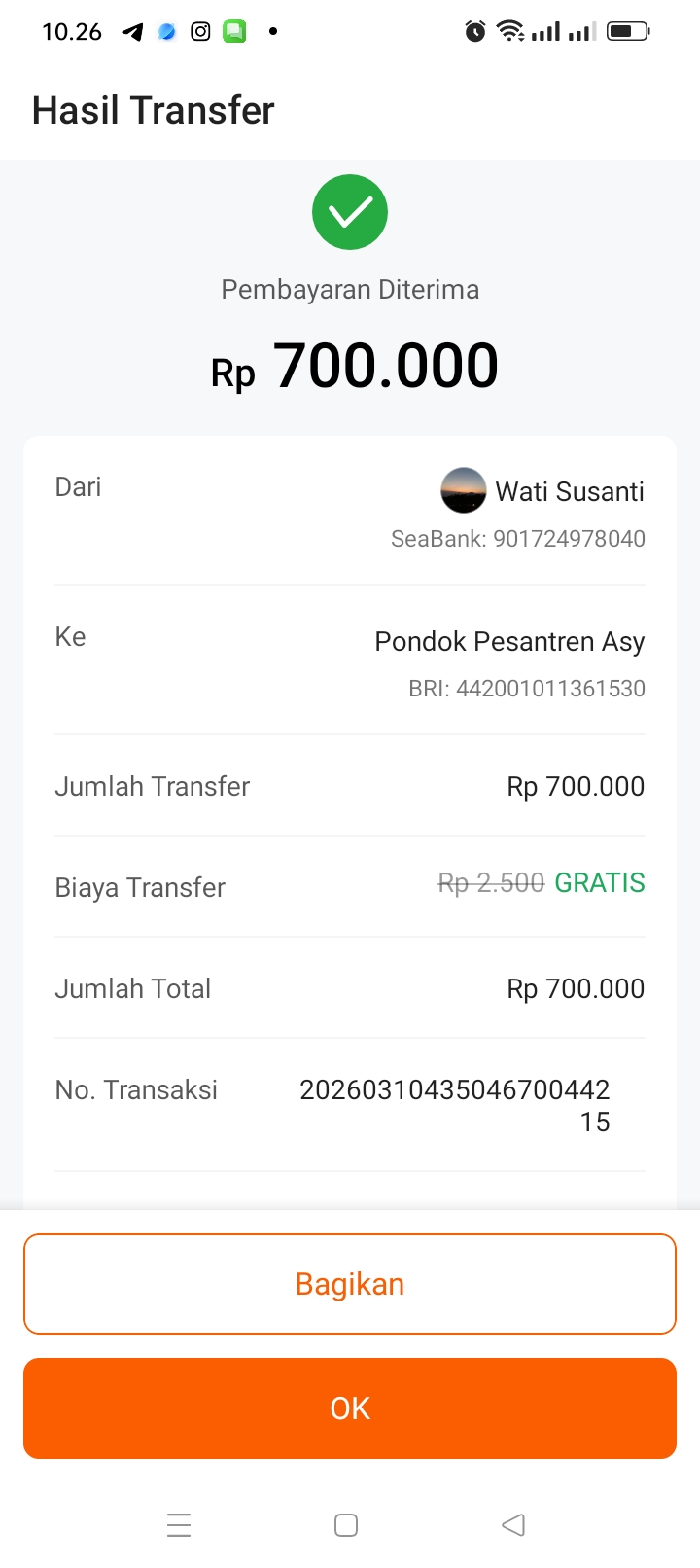
Task: Share the transfer receipt with Bagikan
Action: tap(350, 1284)
